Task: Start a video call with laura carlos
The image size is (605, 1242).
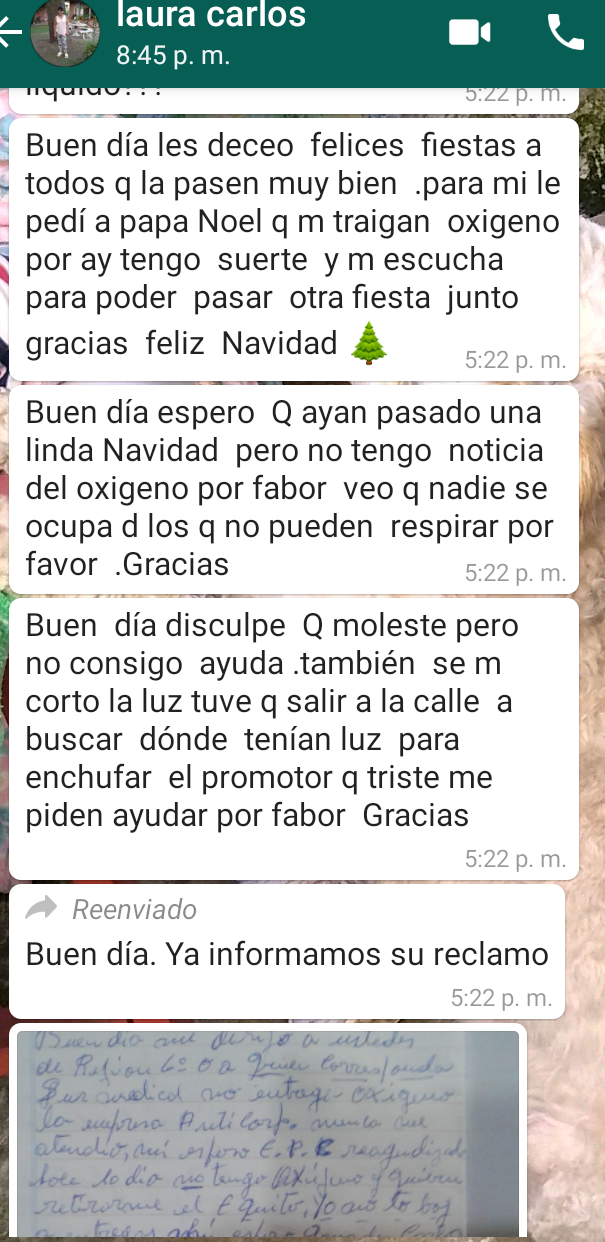Action: pyautogui.click(x=469, y=33)
